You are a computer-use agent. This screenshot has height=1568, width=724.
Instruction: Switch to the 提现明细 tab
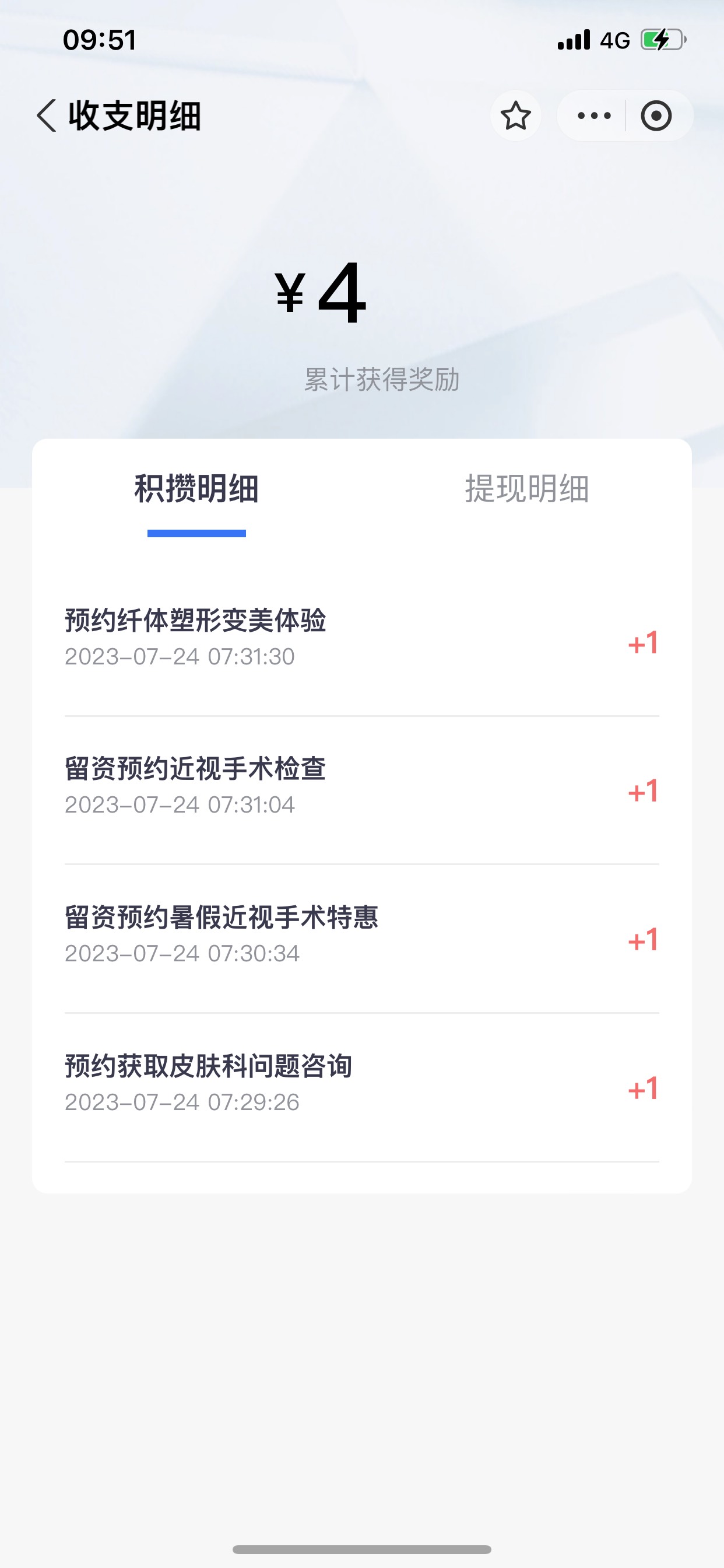pos(527,489)
